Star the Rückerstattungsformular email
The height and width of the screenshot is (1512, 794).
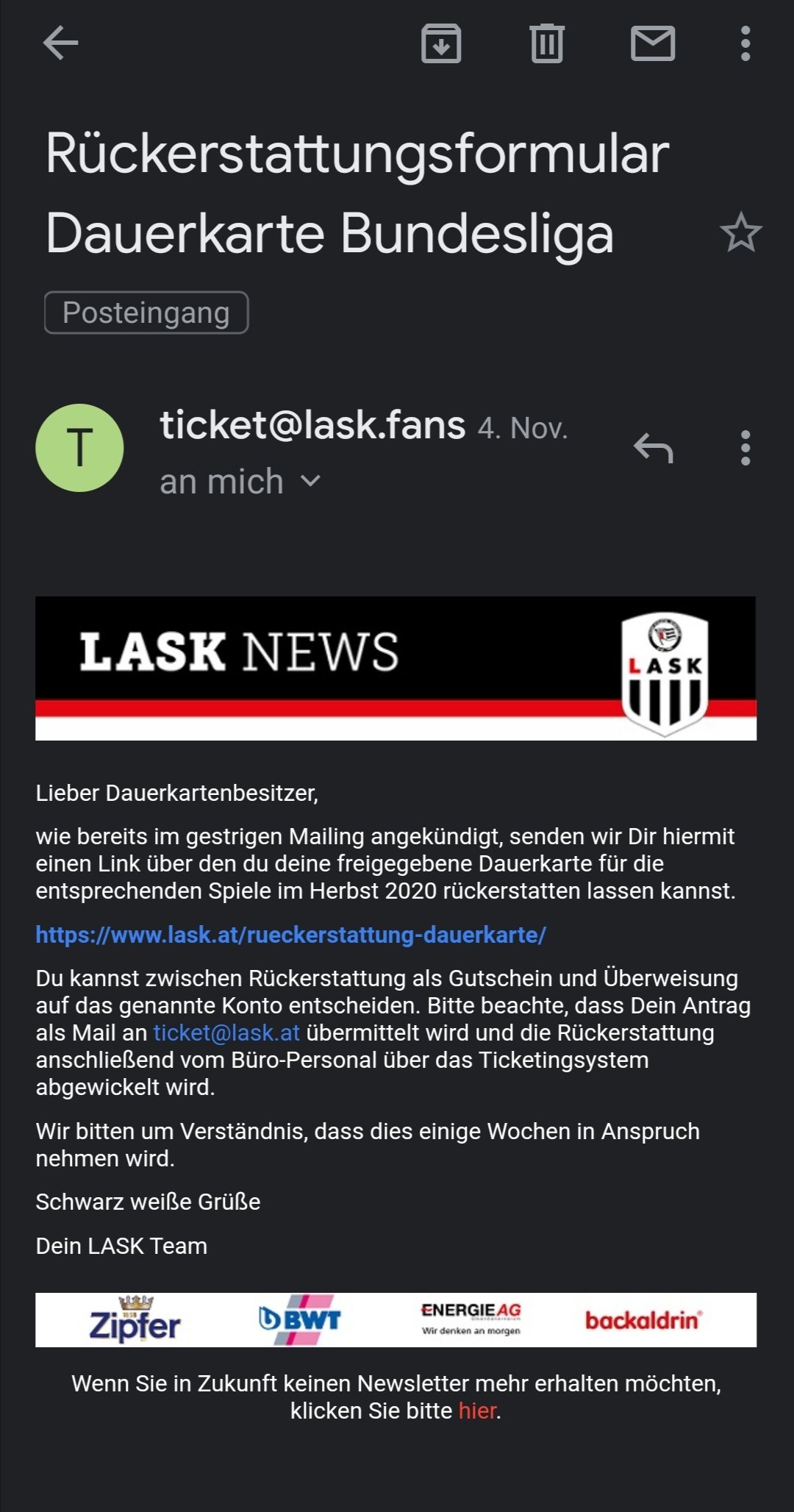click(x=741, y=232)
